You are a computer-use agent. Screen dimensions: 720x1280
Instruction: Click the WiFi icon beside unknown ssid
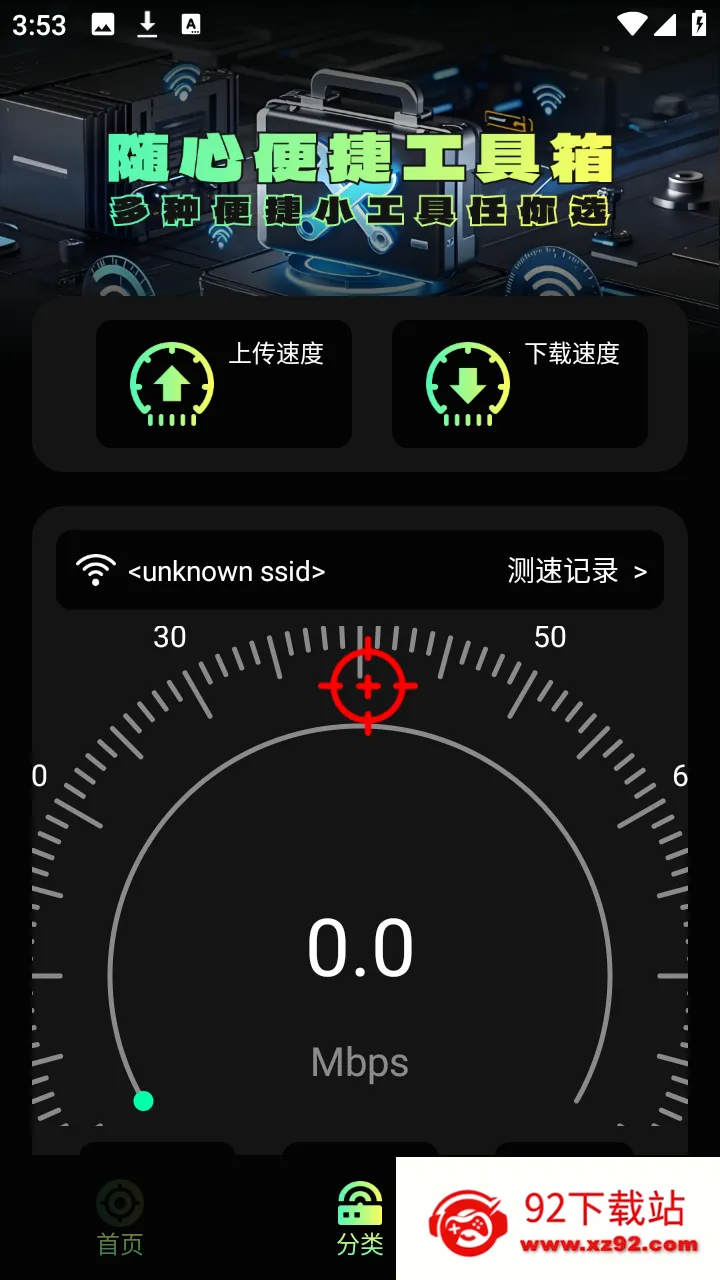click(x=95, y=571)
